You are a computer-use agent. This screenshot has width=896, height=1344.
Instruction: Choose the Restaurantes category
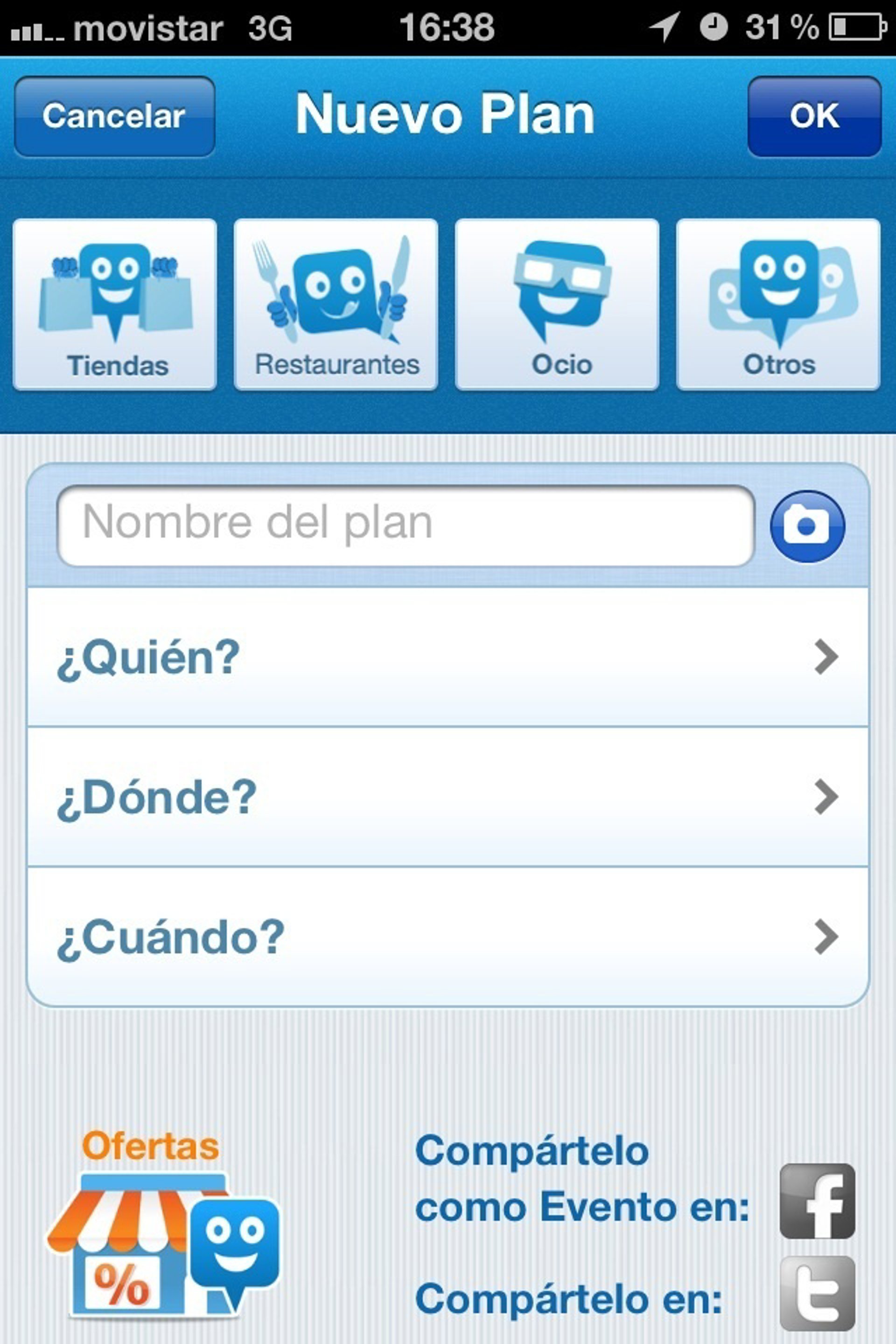pos(336,305)
